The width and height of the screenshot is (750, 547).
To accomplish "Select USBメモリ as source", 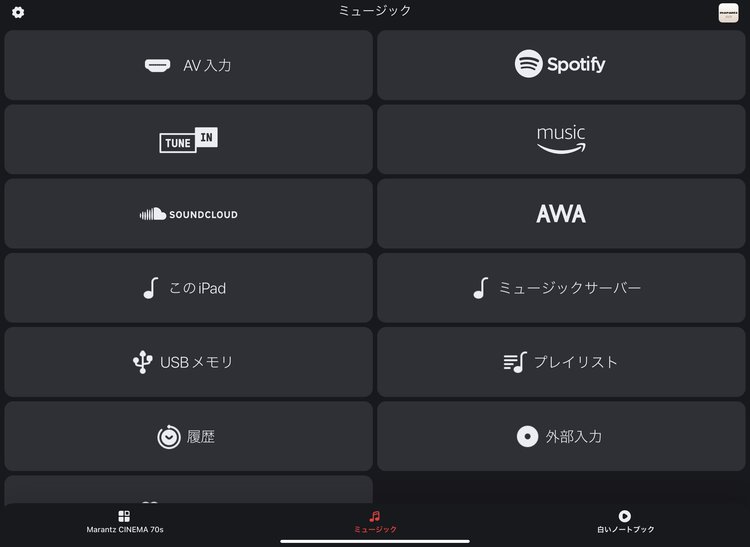I will [188, 362].
